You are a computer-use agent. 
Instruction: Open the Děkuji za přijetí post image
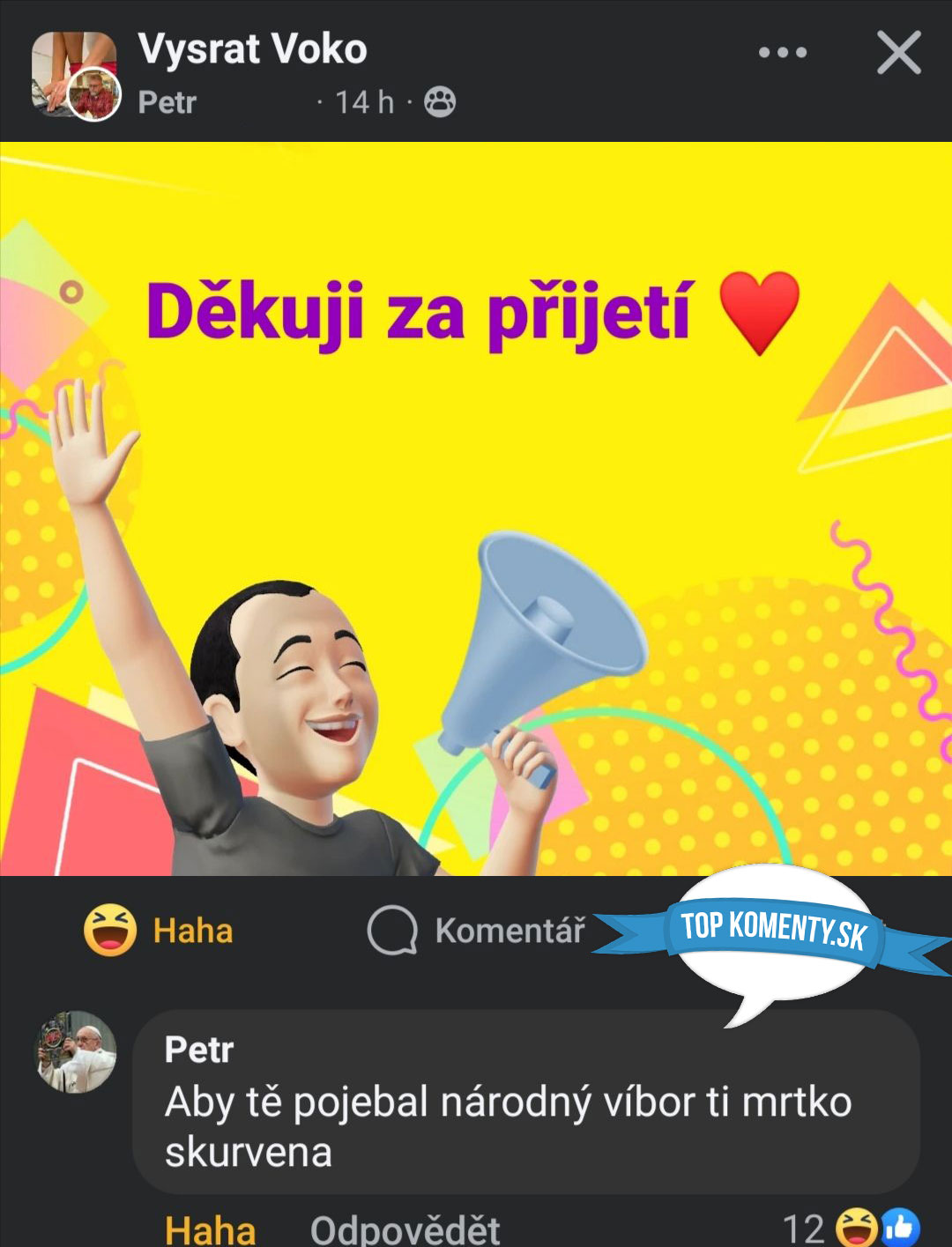click(476, 508)
